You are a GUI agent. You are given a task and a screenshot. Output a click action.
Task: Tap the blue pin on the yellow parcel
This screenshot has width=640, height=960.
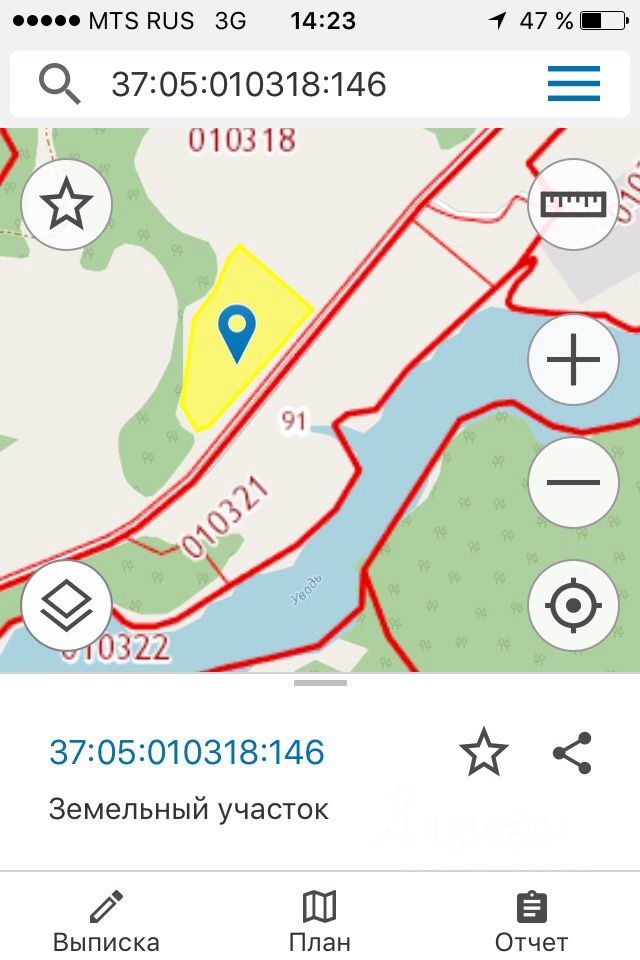click(237, 332)
